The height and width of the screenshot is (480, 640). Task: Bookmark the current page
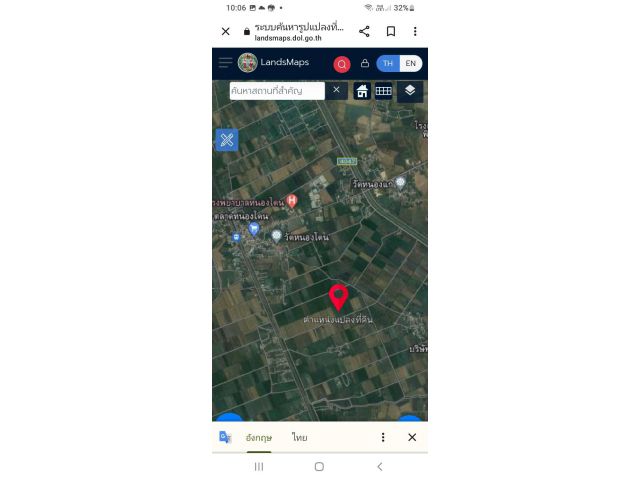(x=391, y=32)
